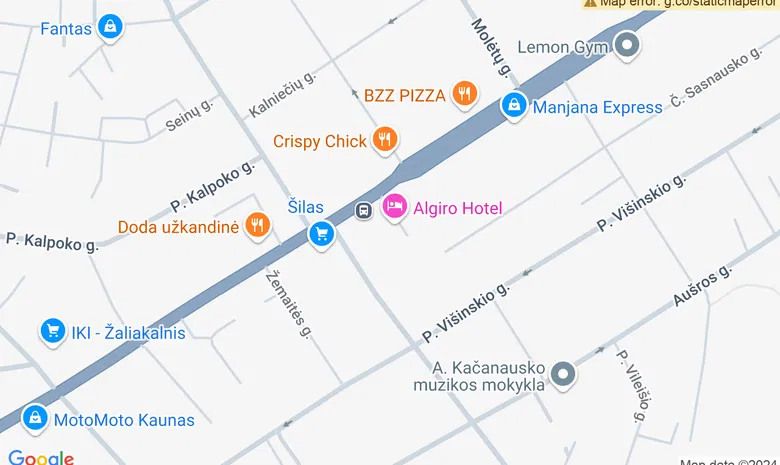Open the Lemon Gym place pin
The width and height of the screenshot is (780, 465).
point(627,45)
